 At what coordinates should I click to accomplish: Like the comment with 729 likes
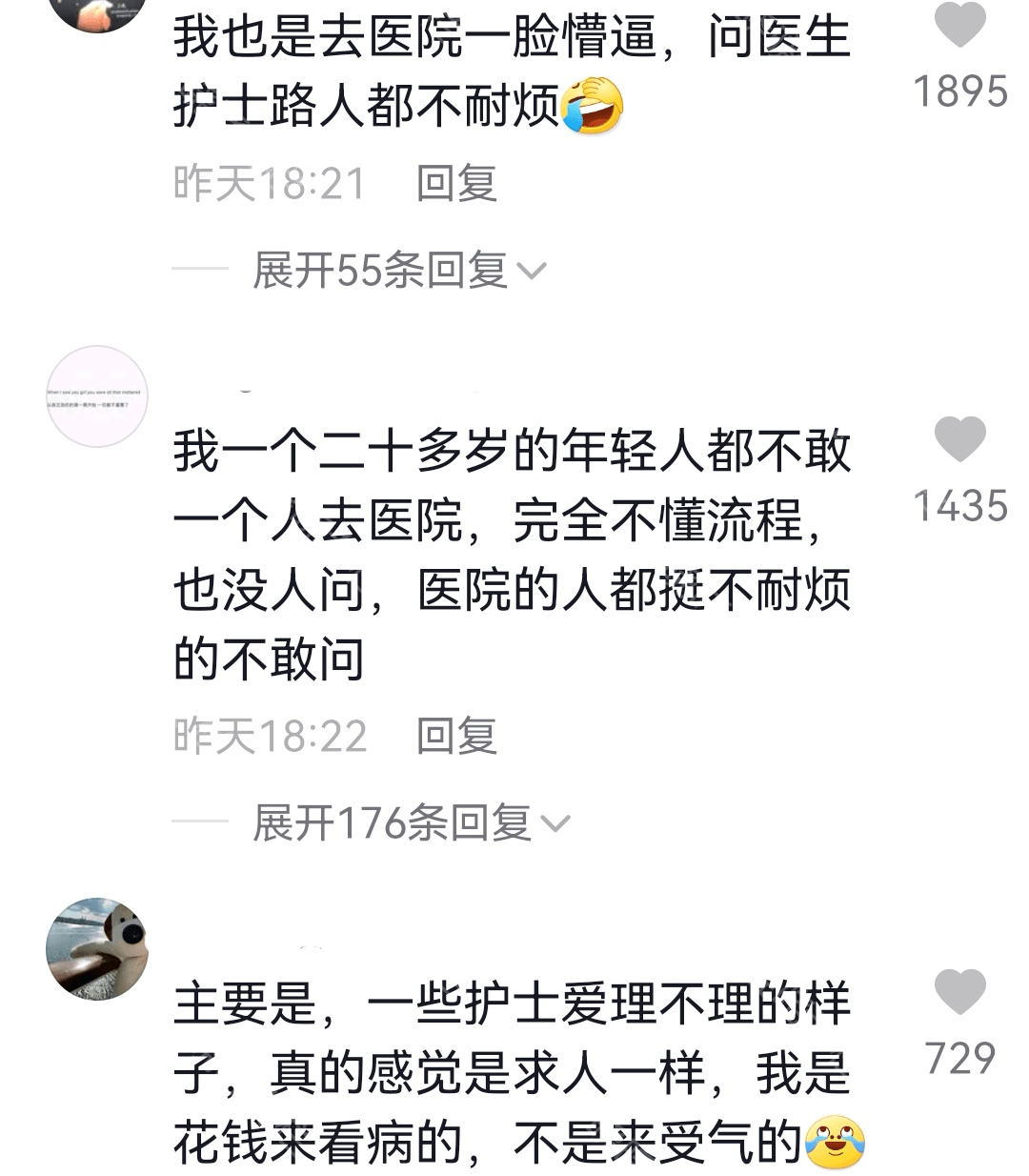click(959, 993)
